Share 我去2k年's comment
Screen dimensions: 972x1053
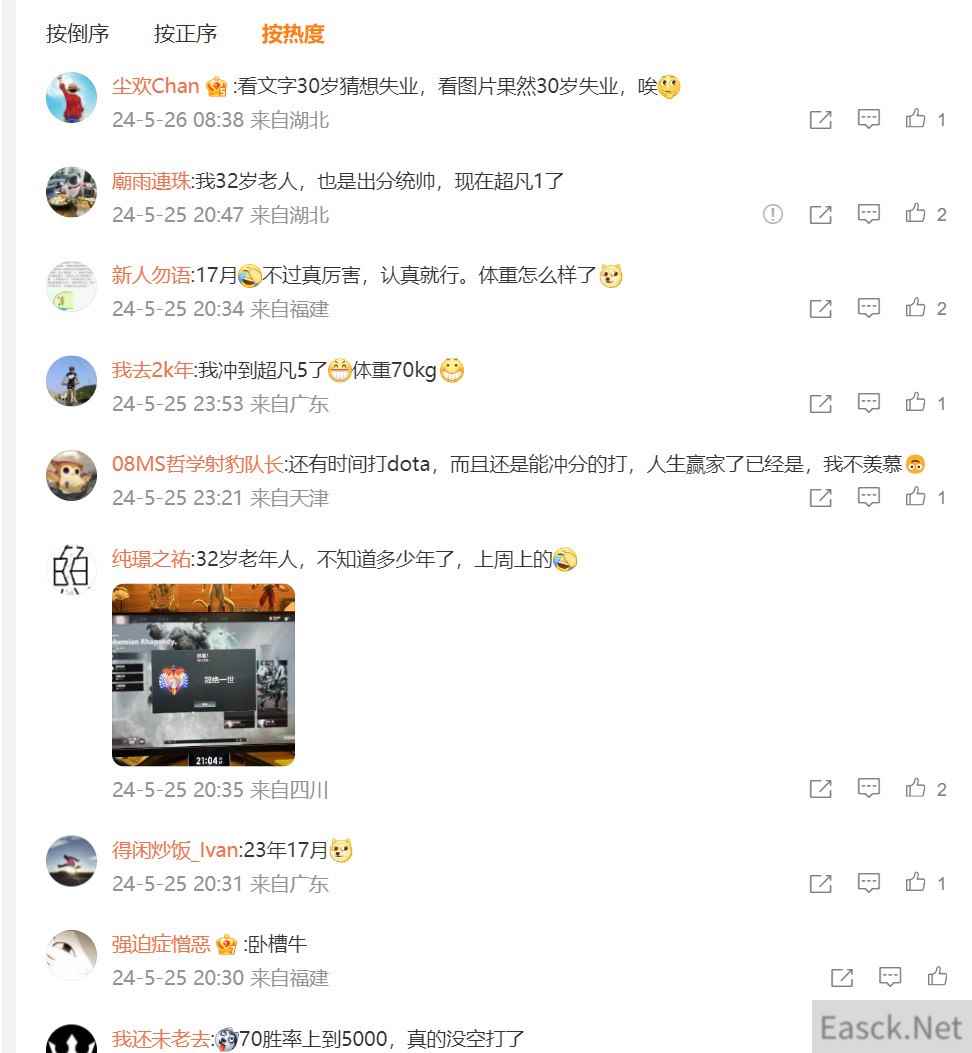click(820, 403)
